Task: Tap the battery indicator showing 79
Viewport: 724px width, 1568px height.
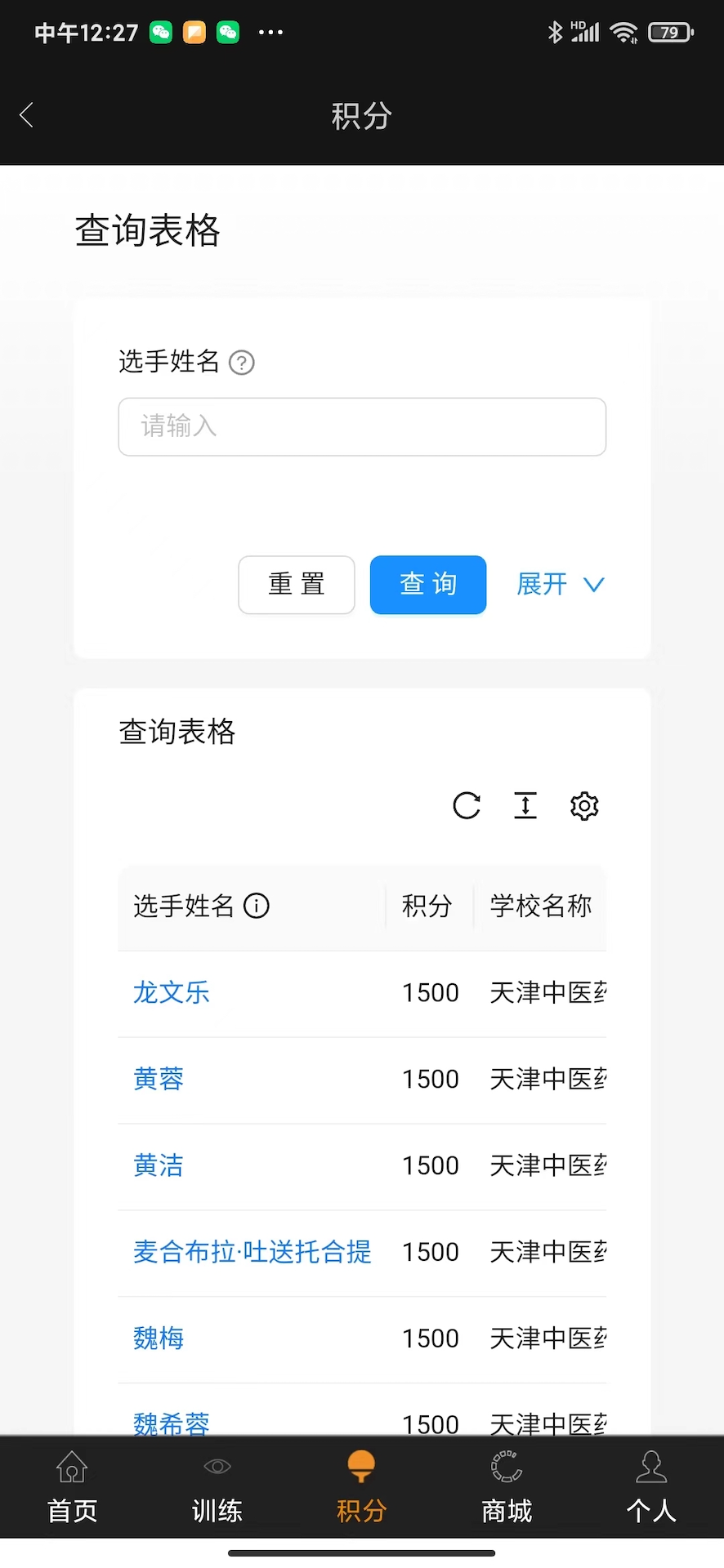Action: [670, 32]
